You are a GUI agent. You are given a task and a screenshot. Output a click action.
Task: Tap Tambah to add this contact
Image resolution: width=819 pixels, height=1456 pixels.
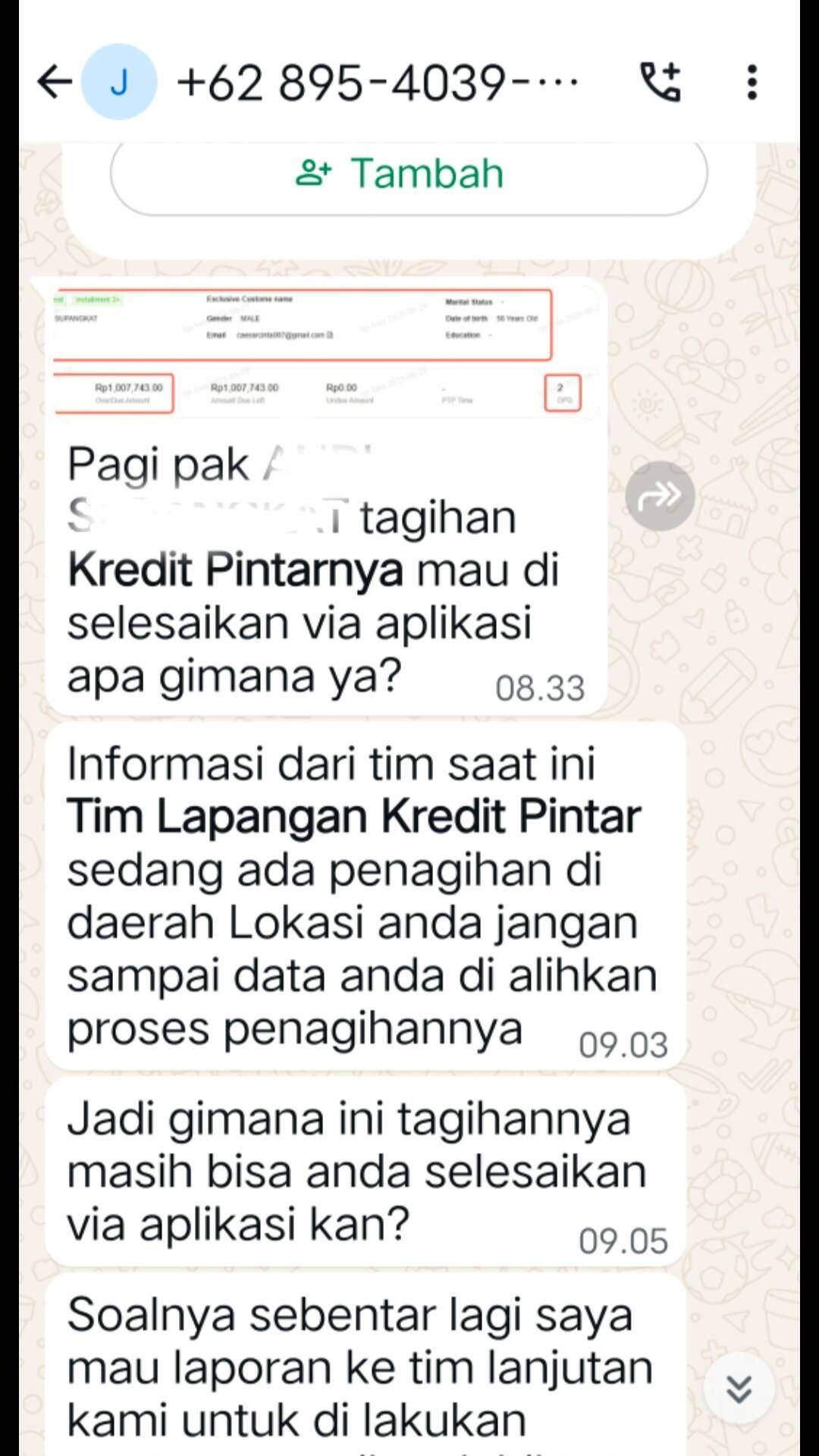pyautogui.click(x=409, y=174)
